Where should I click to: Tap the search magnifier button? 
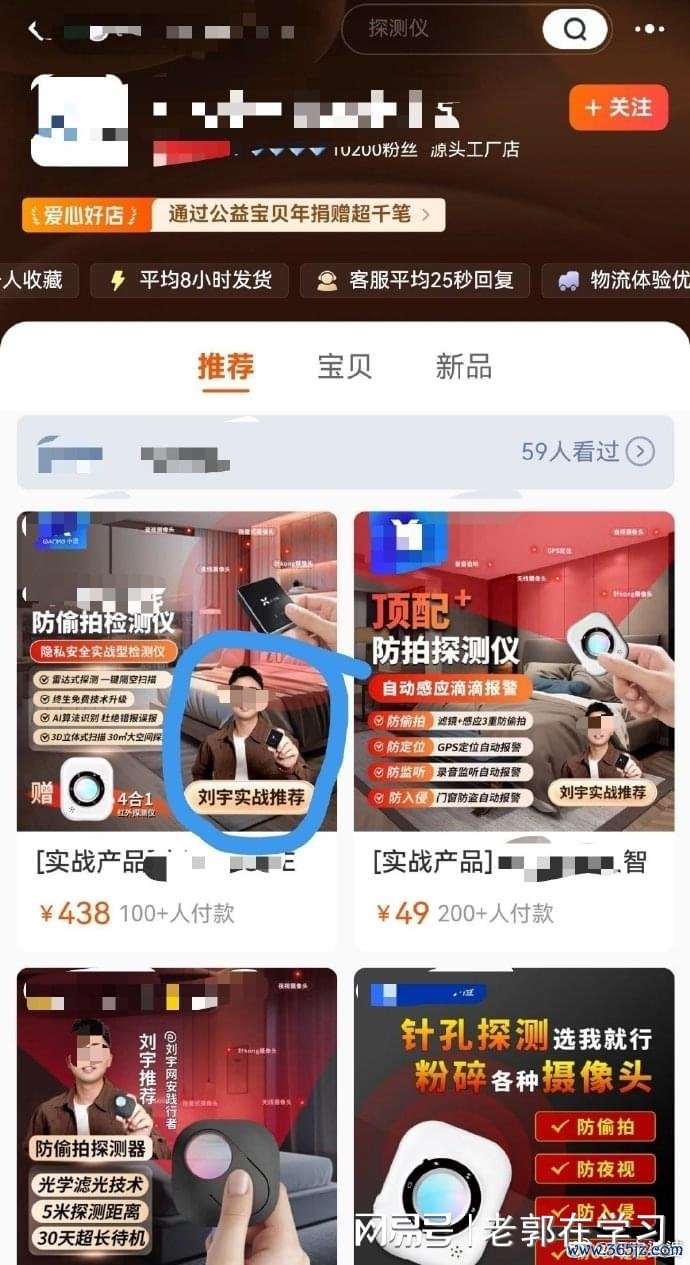point(574,29)
